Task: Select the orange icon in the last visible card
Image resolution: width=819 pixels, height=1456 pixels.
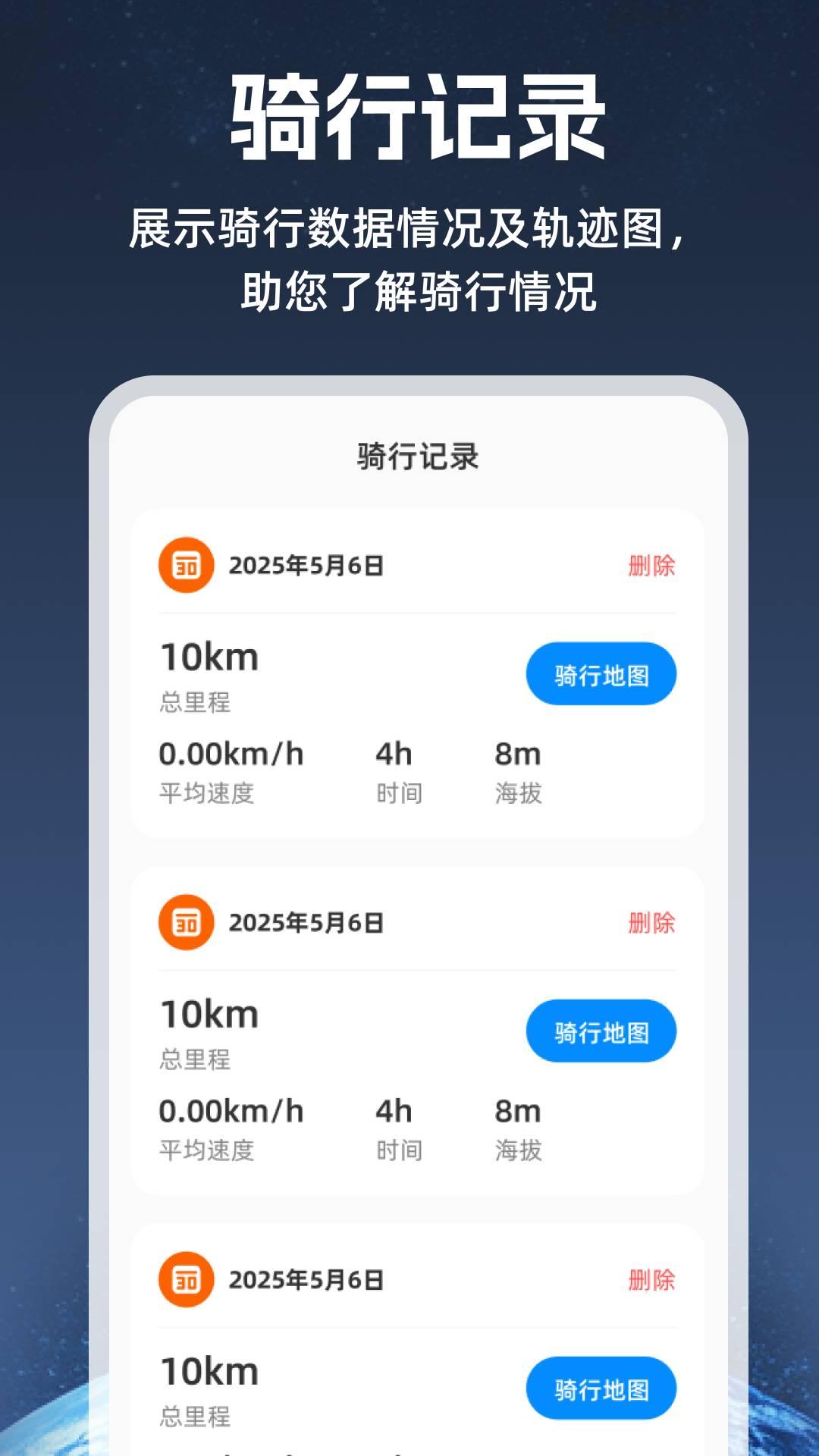Action: point(184,1280)
